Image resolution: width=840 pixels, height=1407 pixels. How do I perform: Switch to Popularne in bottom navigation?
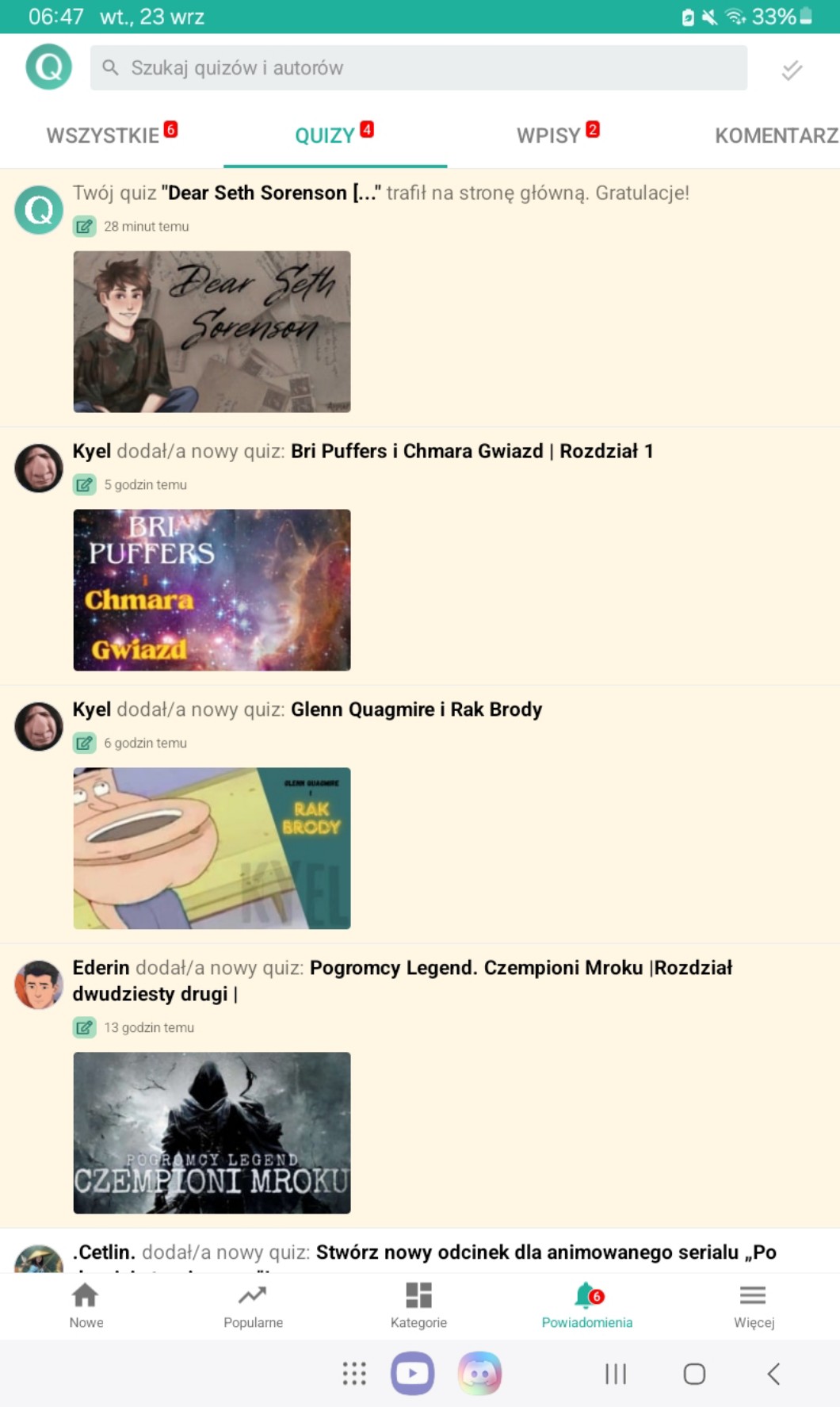(x=253, y=1306)
